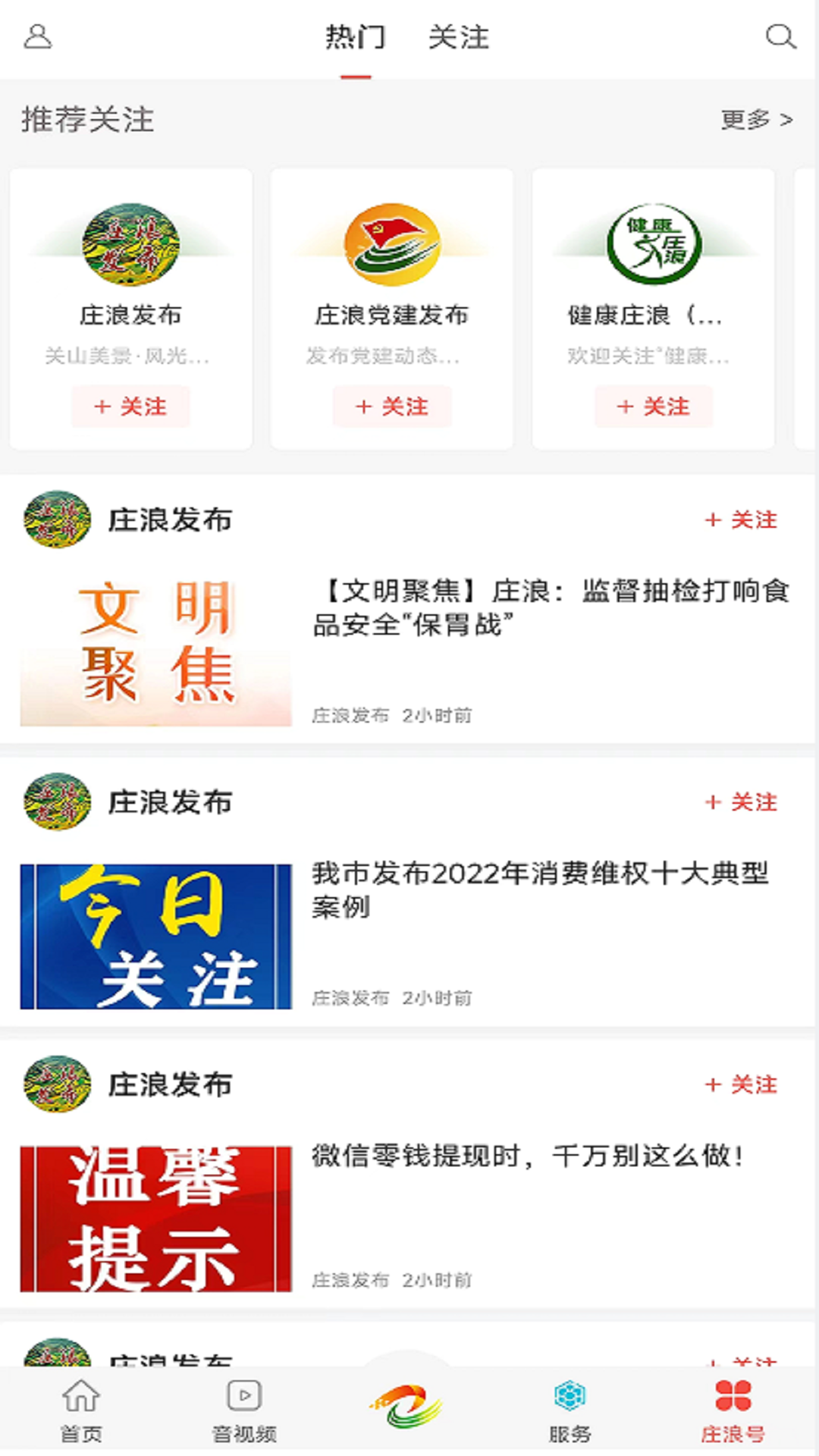This screenshot has height=1456, width=819.
Task: Switch to the 关注 top tab
Action: (x=458, y=37)
